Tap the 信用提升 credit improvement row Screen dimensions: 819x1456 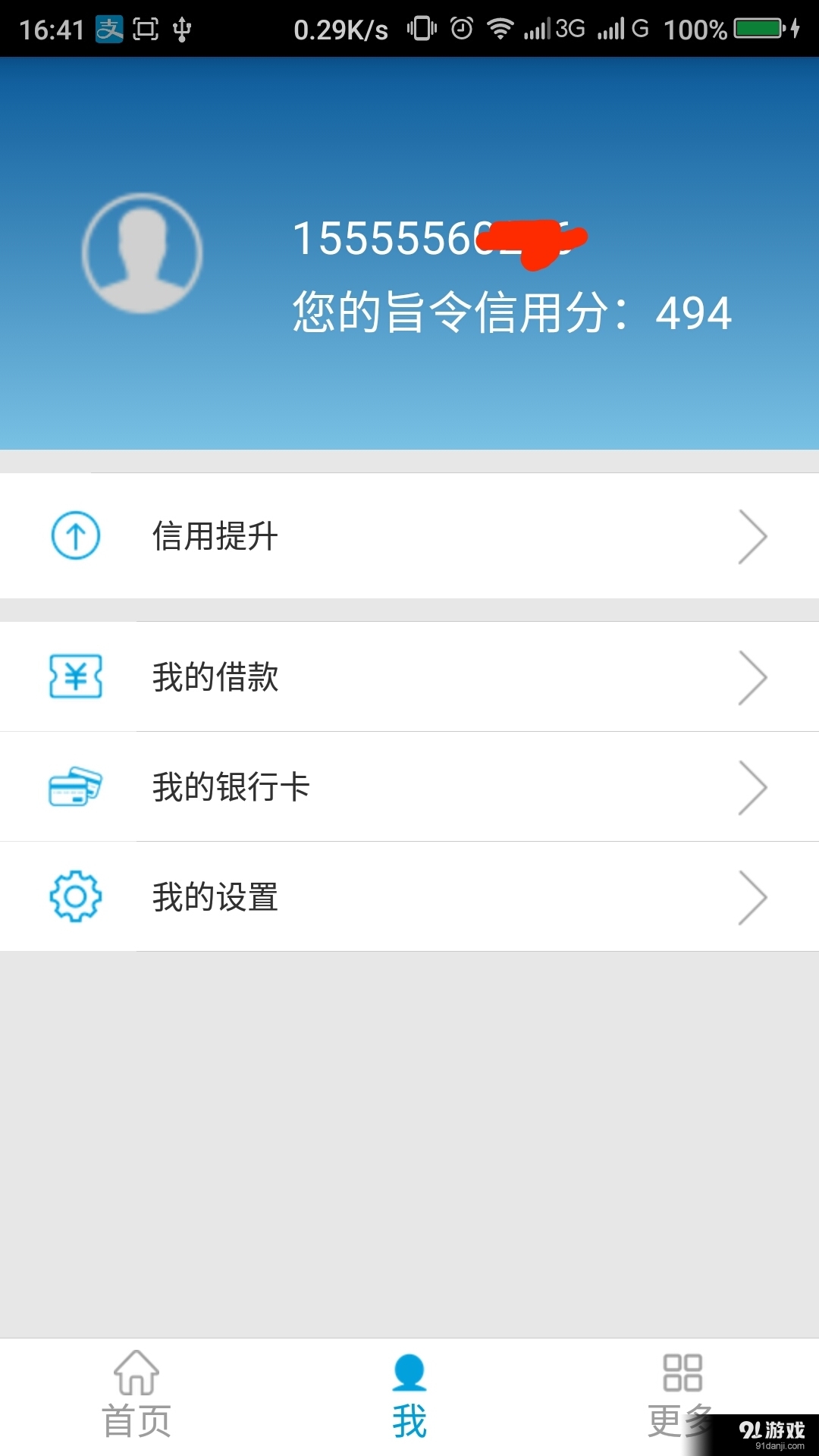[216, 535]
